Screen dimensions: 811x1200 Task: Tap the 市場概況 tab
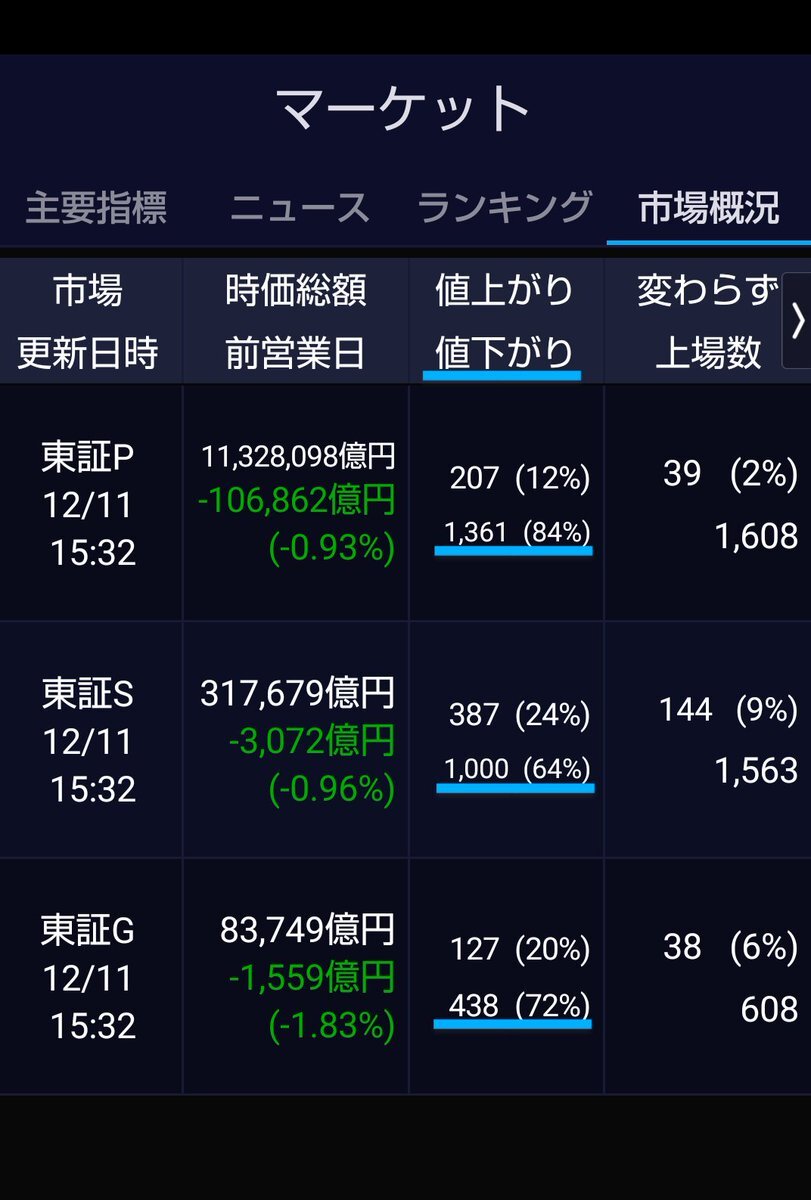click(x=708, y=208)
